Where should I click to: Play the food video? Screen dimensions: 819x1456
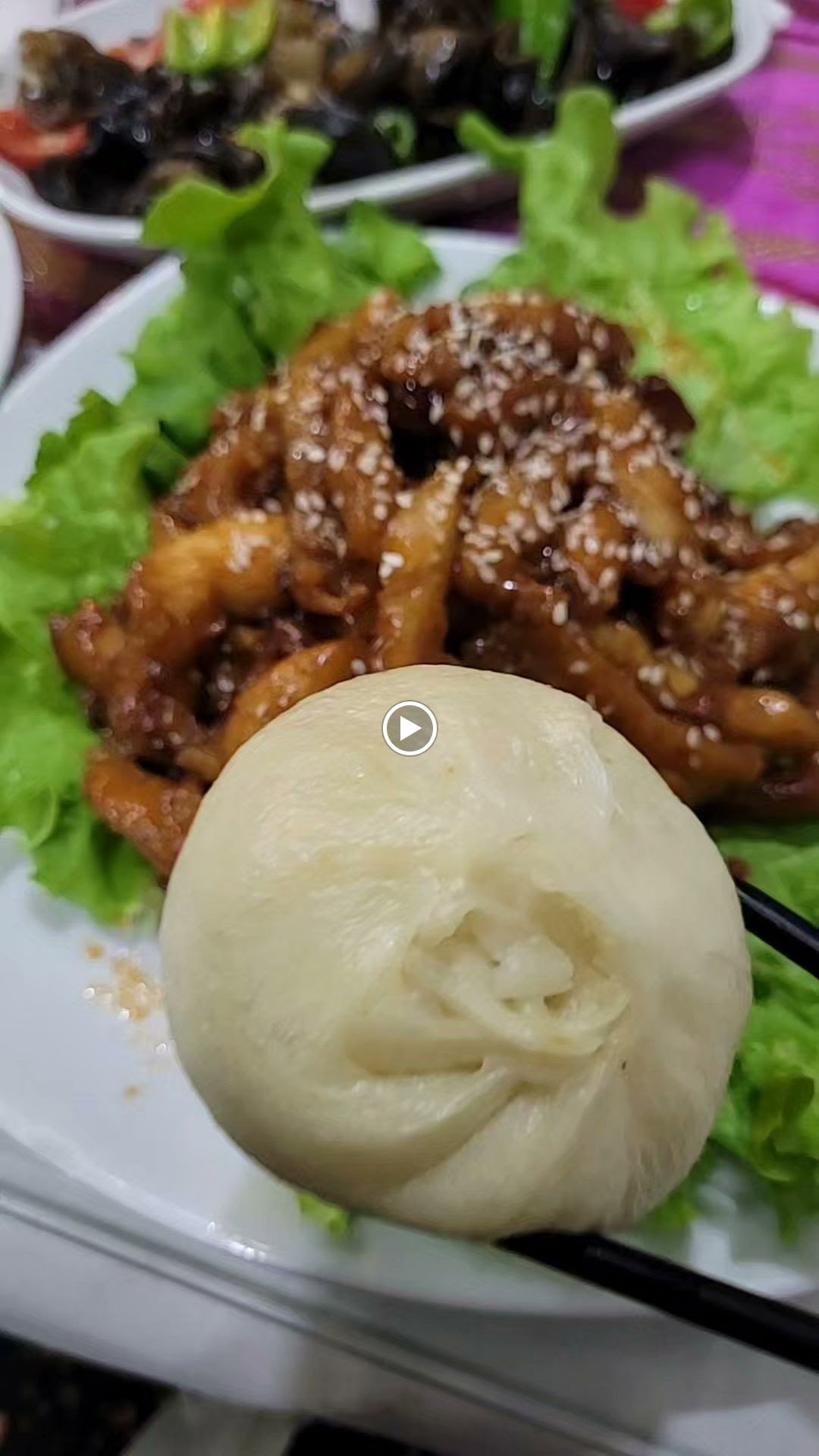click(409, 729)
